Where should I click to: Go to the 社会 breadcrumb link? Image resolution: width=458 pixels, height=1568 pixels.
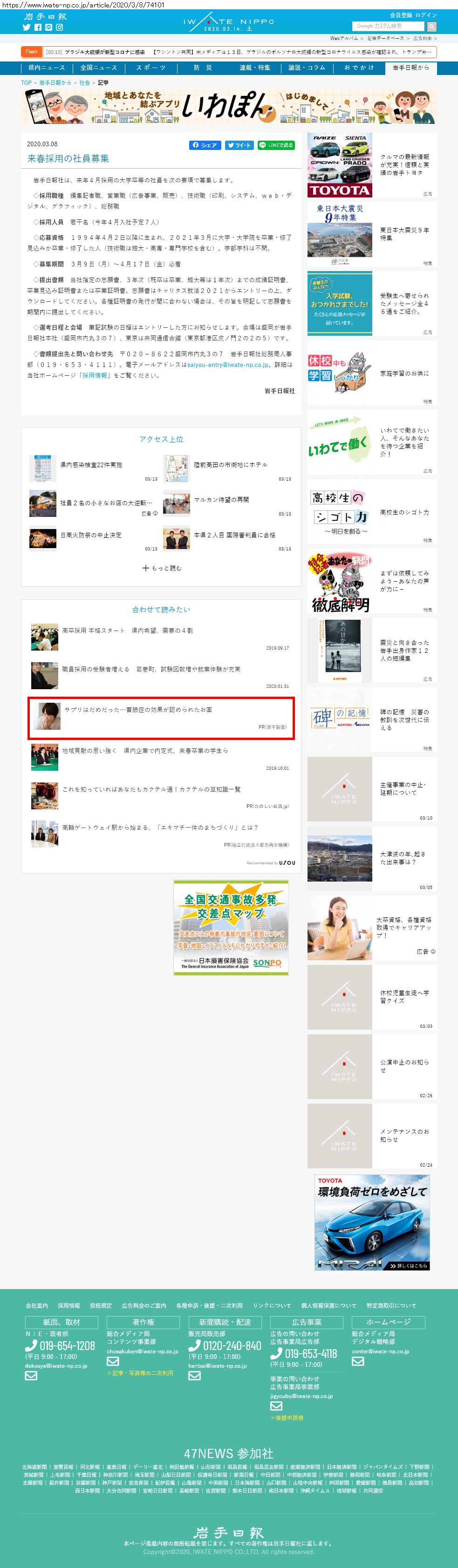pos(84,83)
